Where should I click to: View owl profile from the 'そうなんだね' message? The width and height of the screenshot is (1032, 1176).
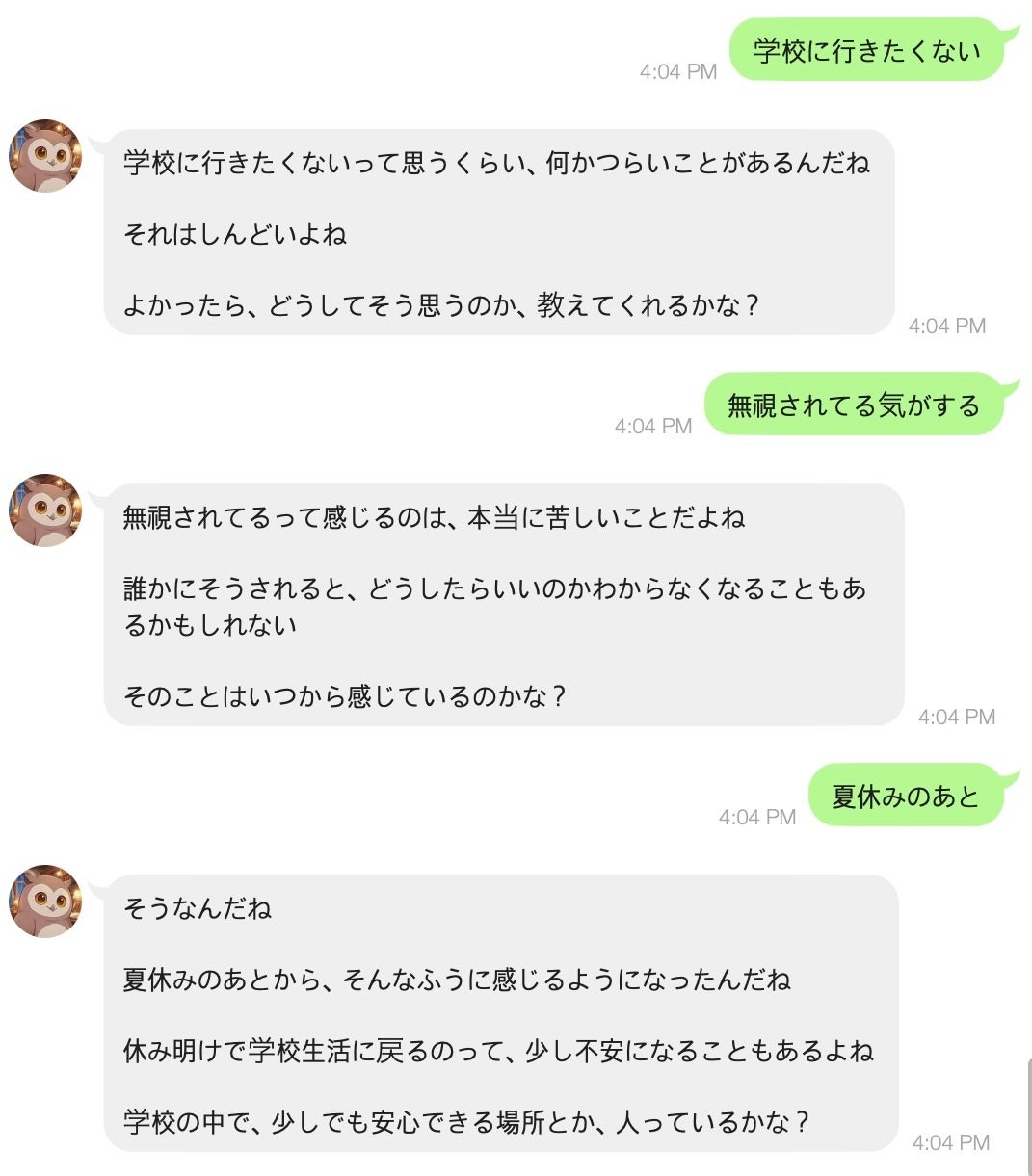point(44,902)
